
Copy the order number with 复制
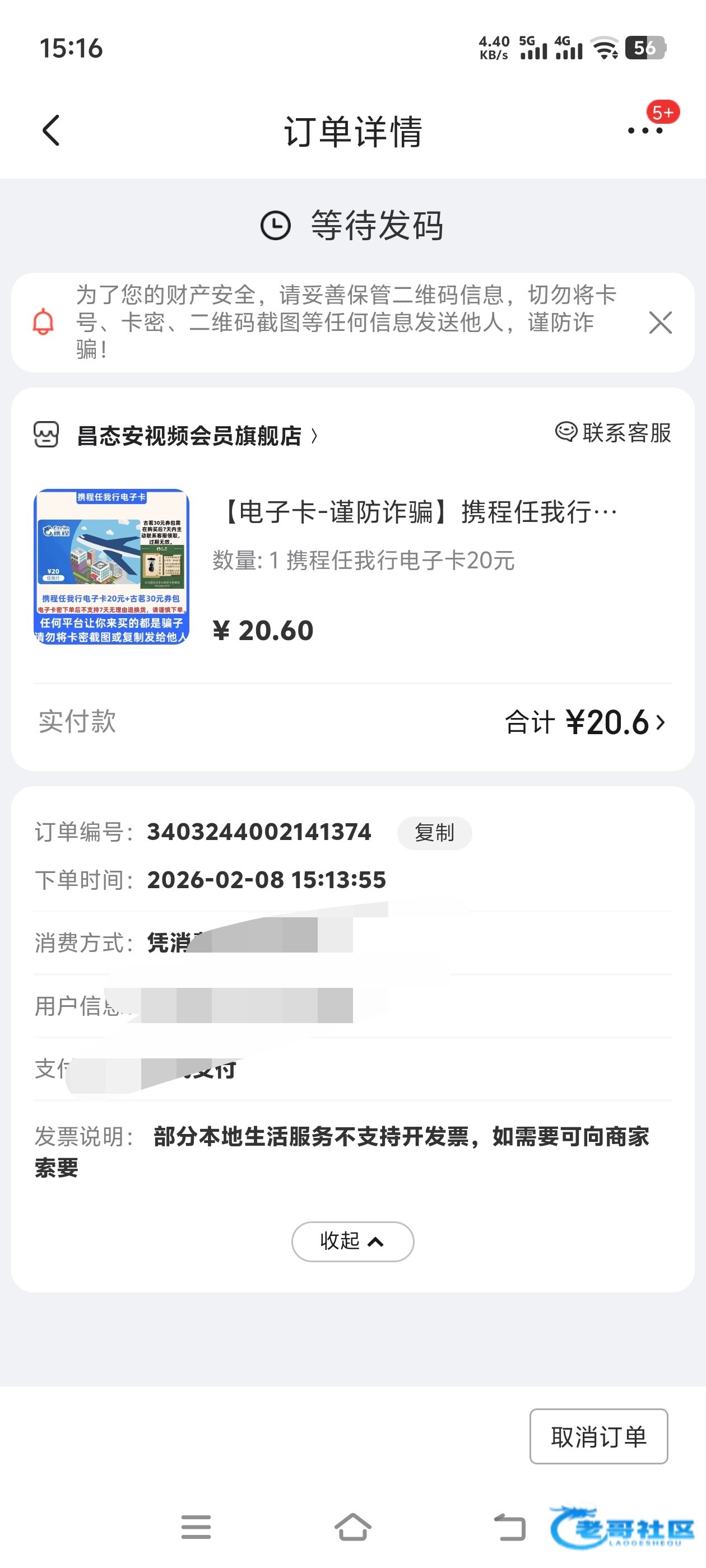pos(434,833)
